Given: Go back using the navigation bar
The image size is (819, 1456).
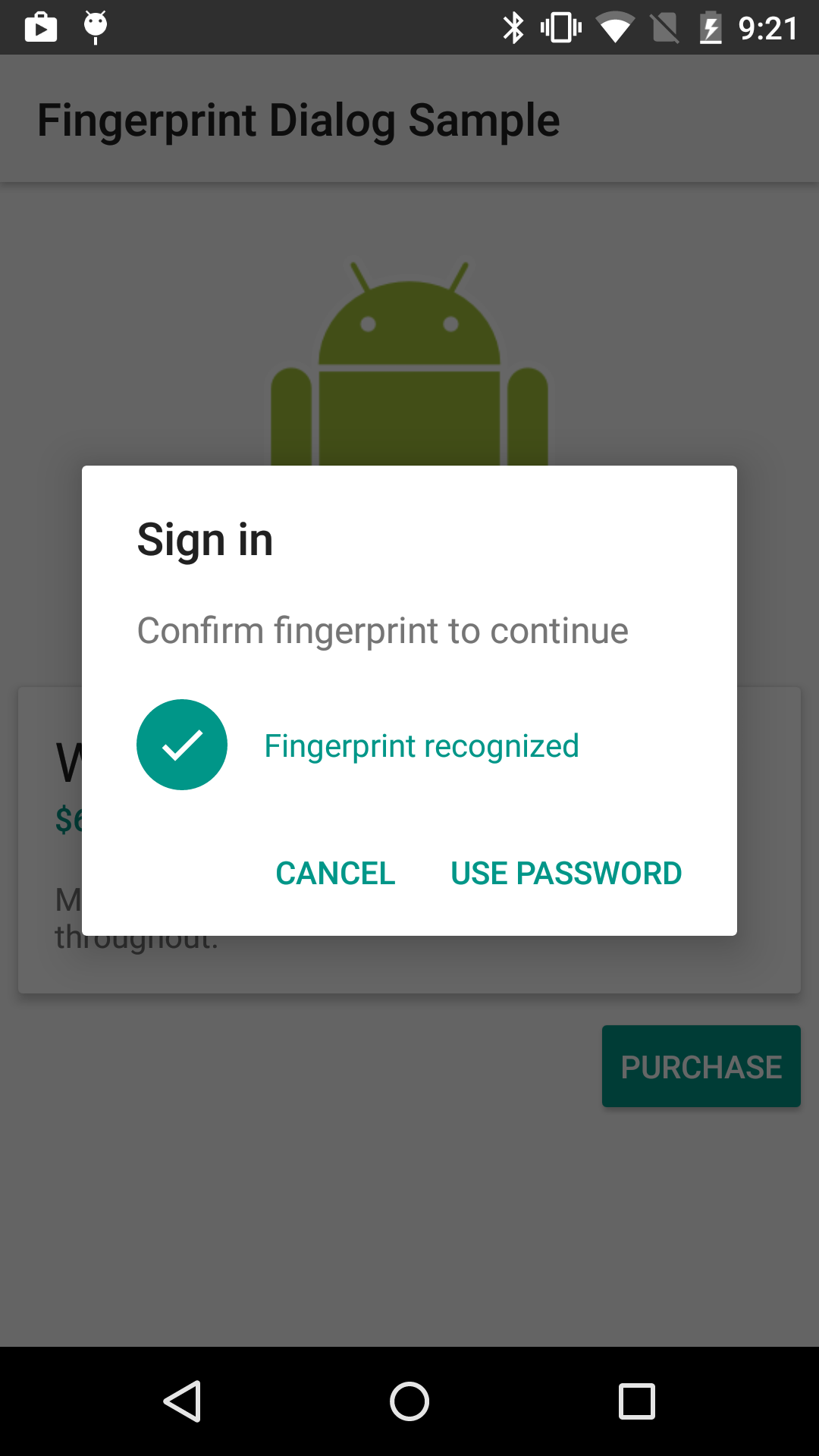Looking at the screenshot, I should pos(182,1401).
